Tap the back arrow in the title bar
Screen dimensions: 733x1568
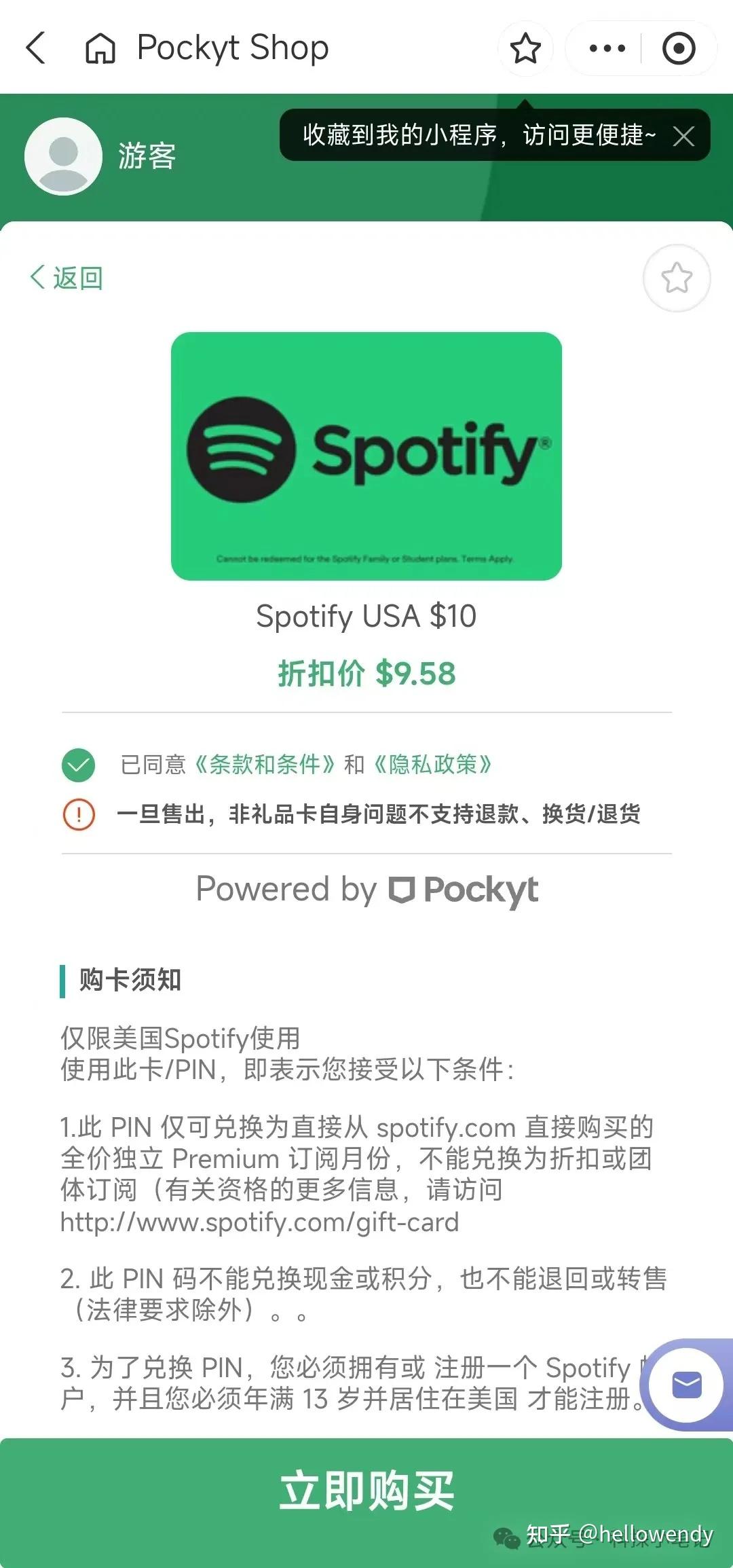click(35, 48)
